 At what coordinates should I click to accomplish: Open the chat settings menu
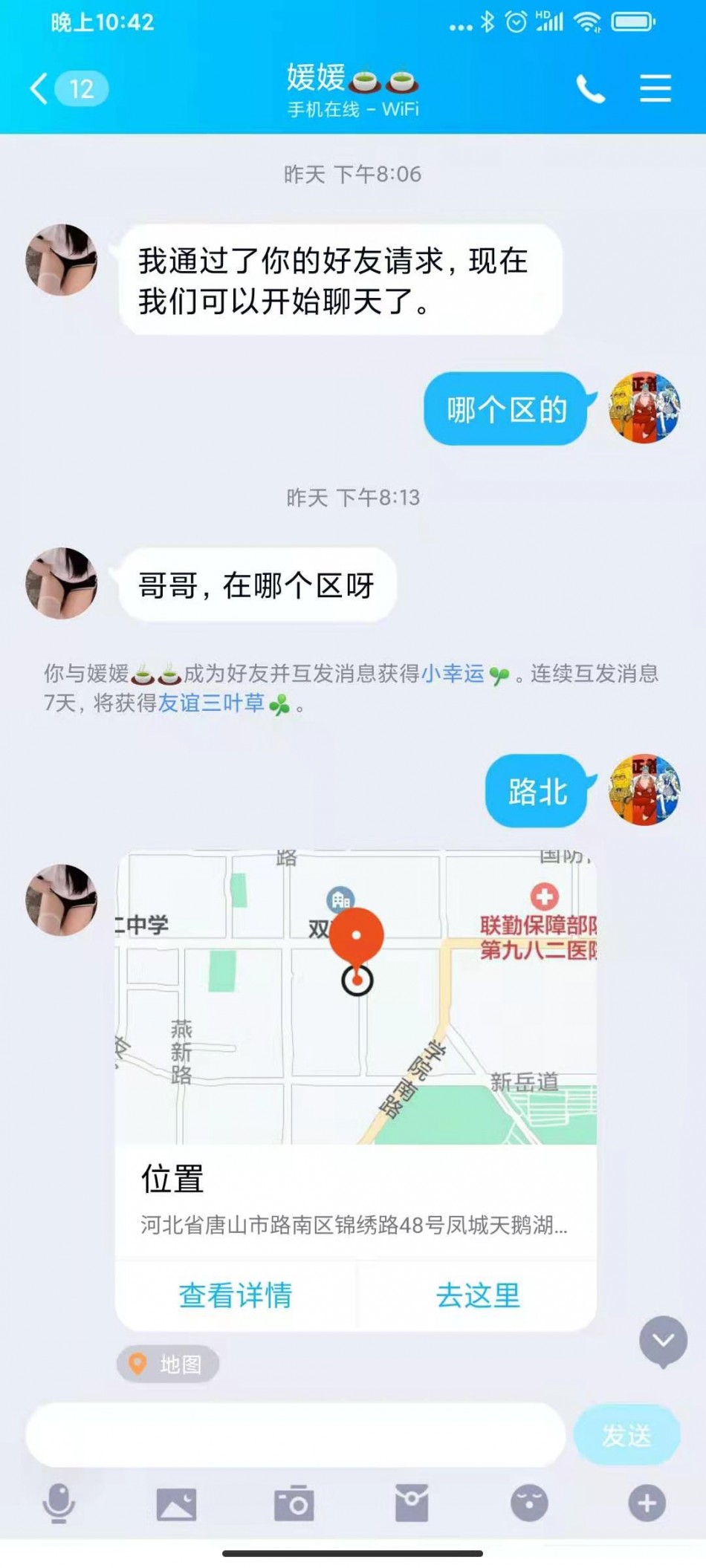[655, 89]
